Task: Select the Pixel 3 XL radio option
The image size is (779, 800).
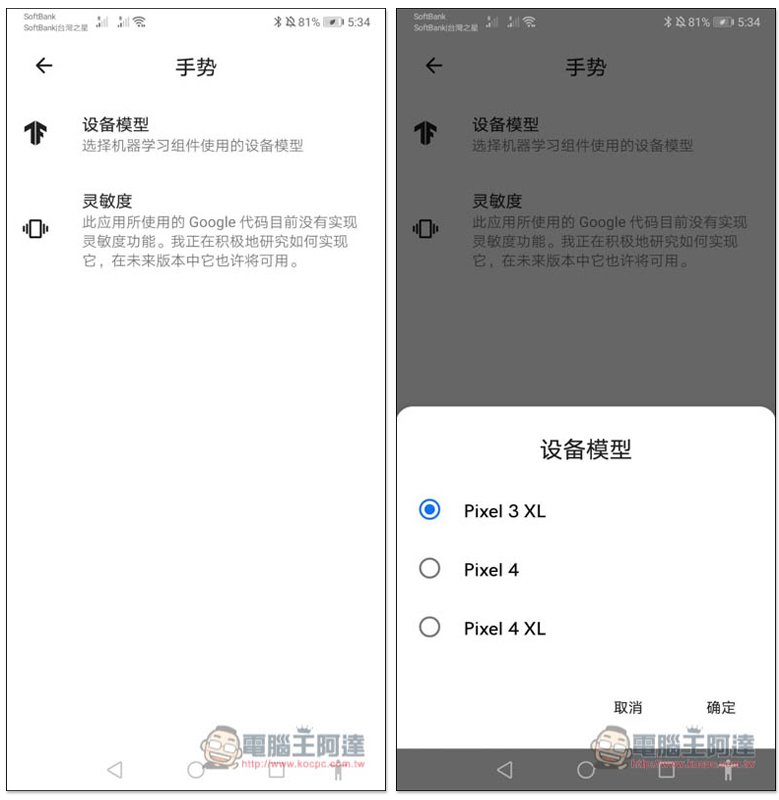Action: coord(430,510)
